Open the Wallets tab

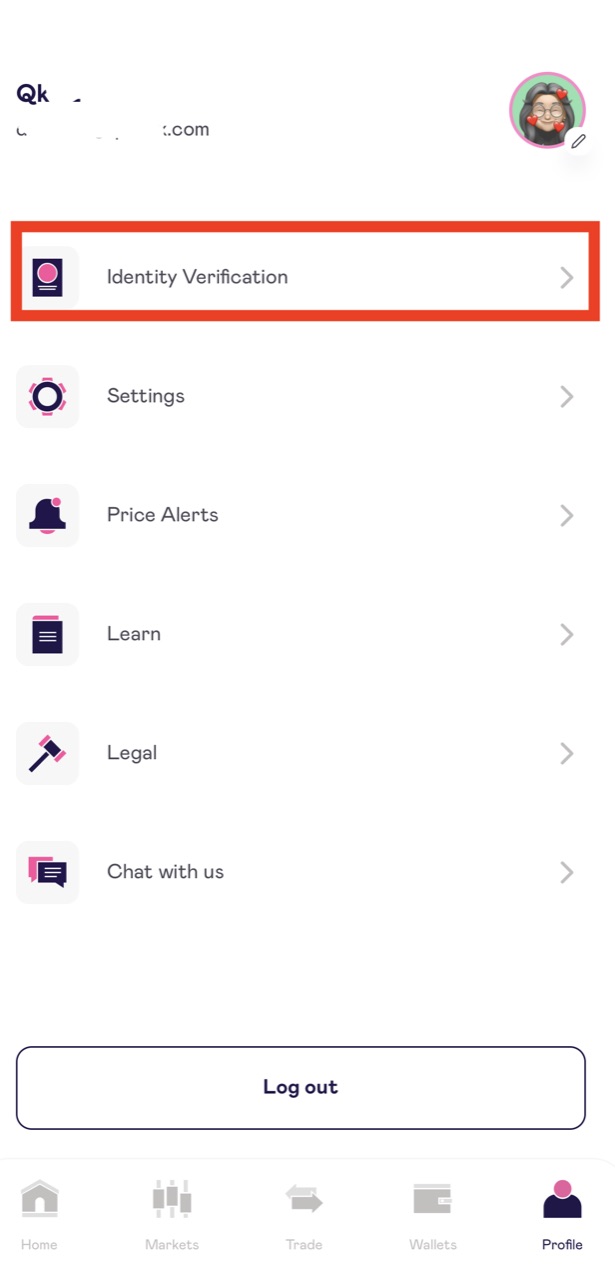(x=433, y=1213)
